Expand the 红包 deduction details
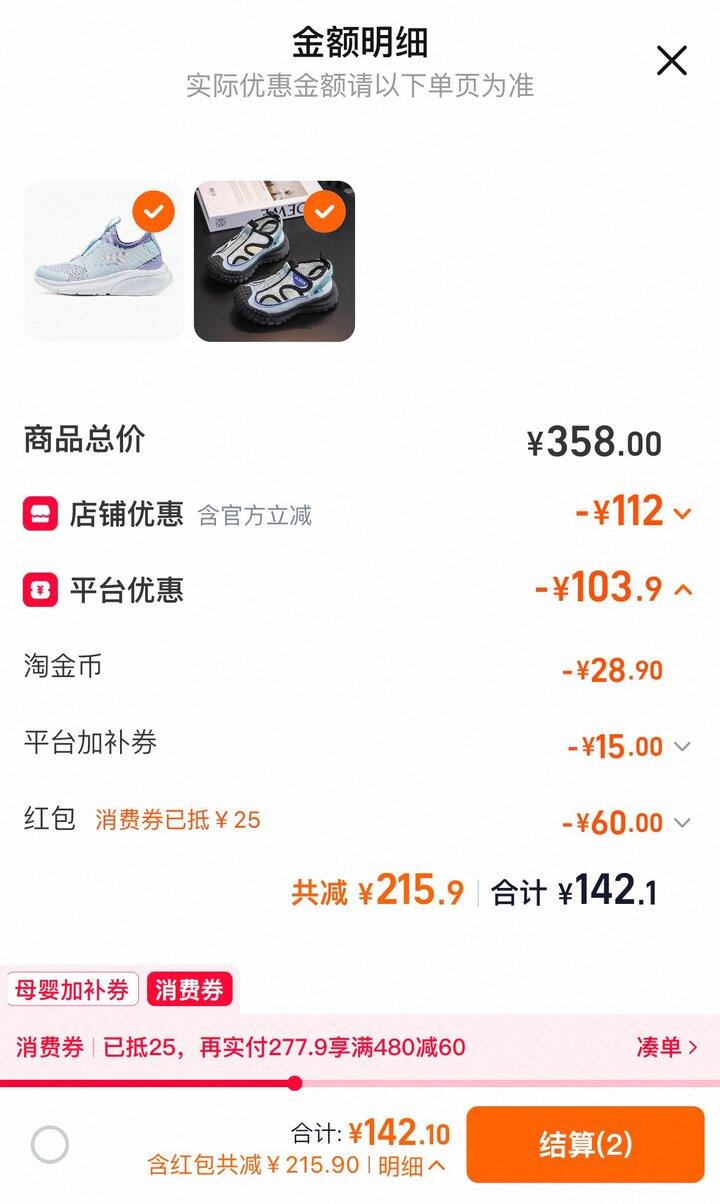Screen dimensions: 720x1204 point(683,823)
